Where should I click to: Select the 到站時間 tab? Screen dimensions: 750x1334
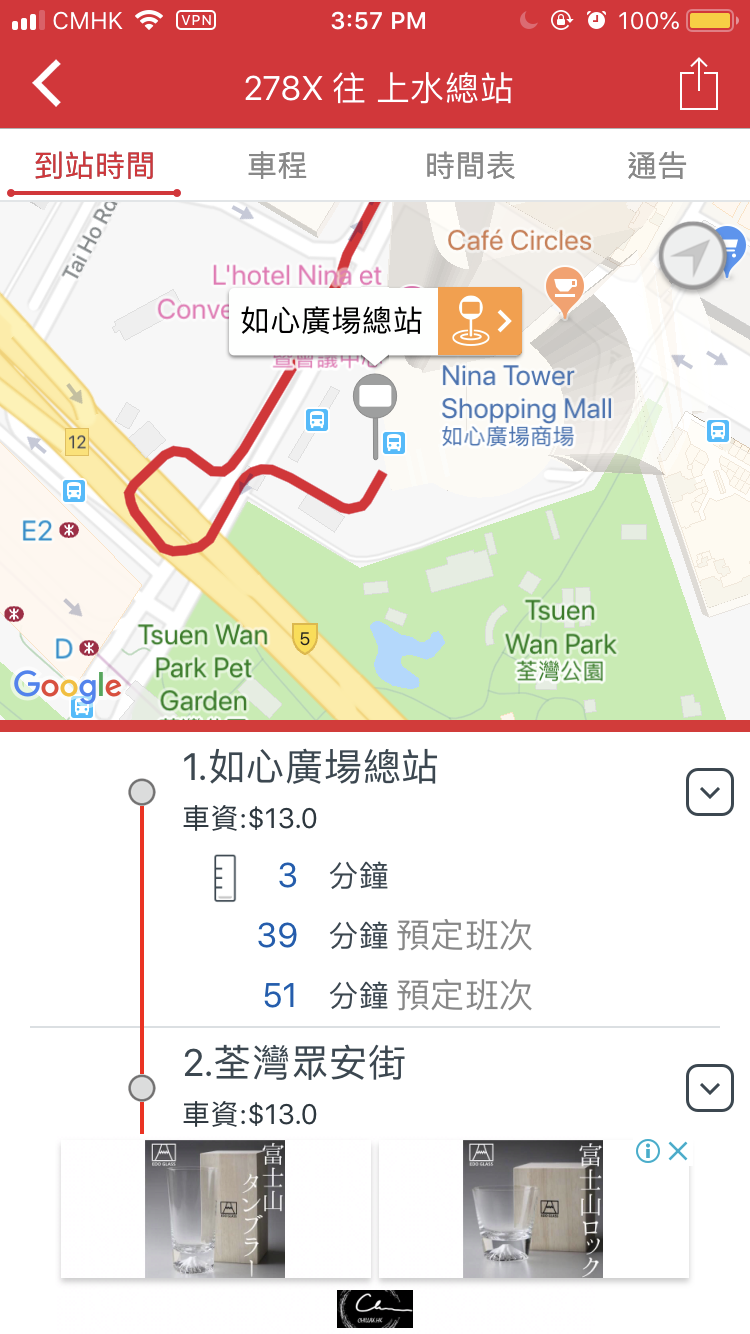pos(94,166)
